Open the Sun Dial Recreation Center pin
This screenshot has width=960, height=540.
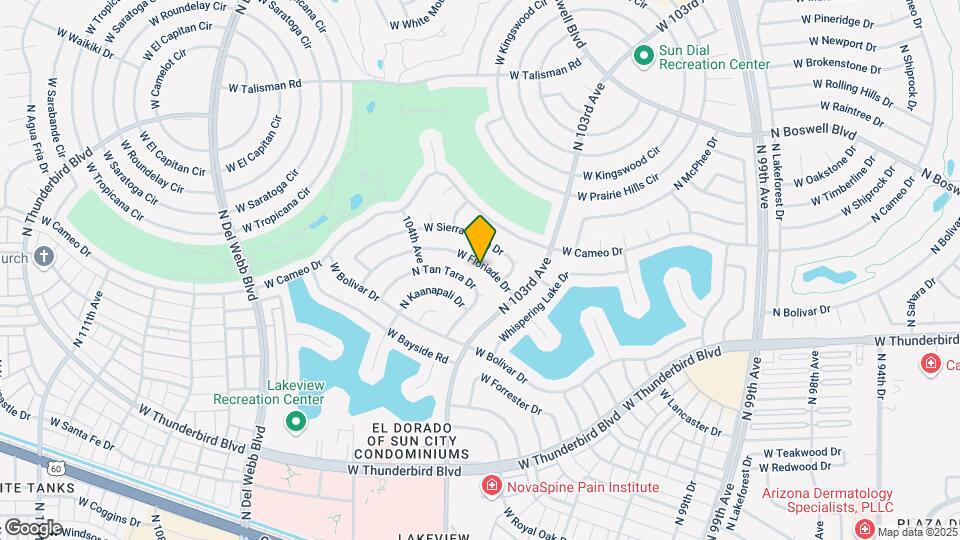645,52
